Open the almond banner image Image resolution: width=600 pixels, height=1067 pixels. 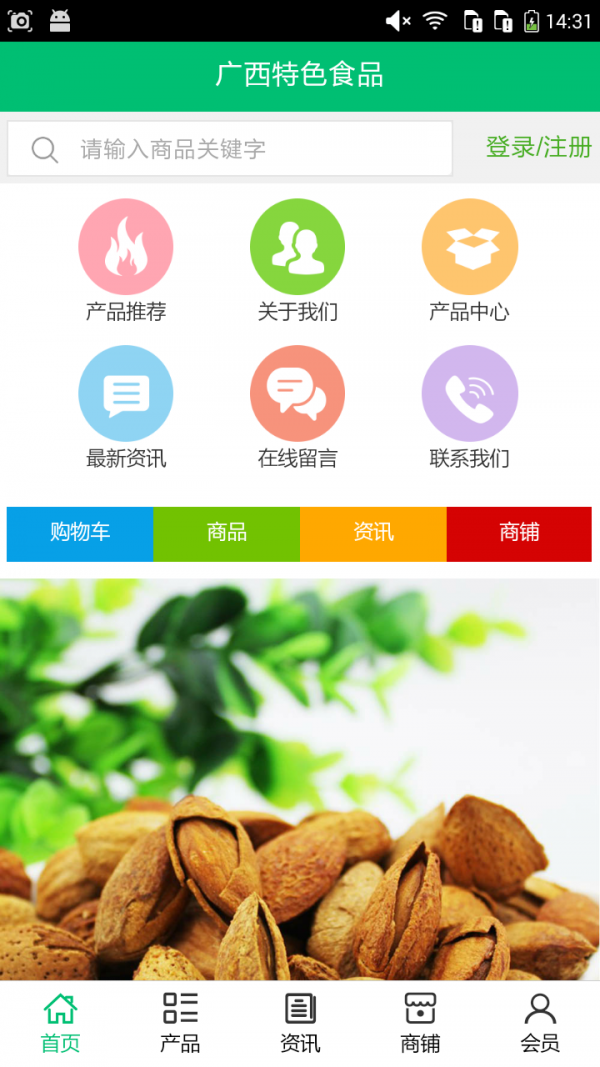point(300,780)
